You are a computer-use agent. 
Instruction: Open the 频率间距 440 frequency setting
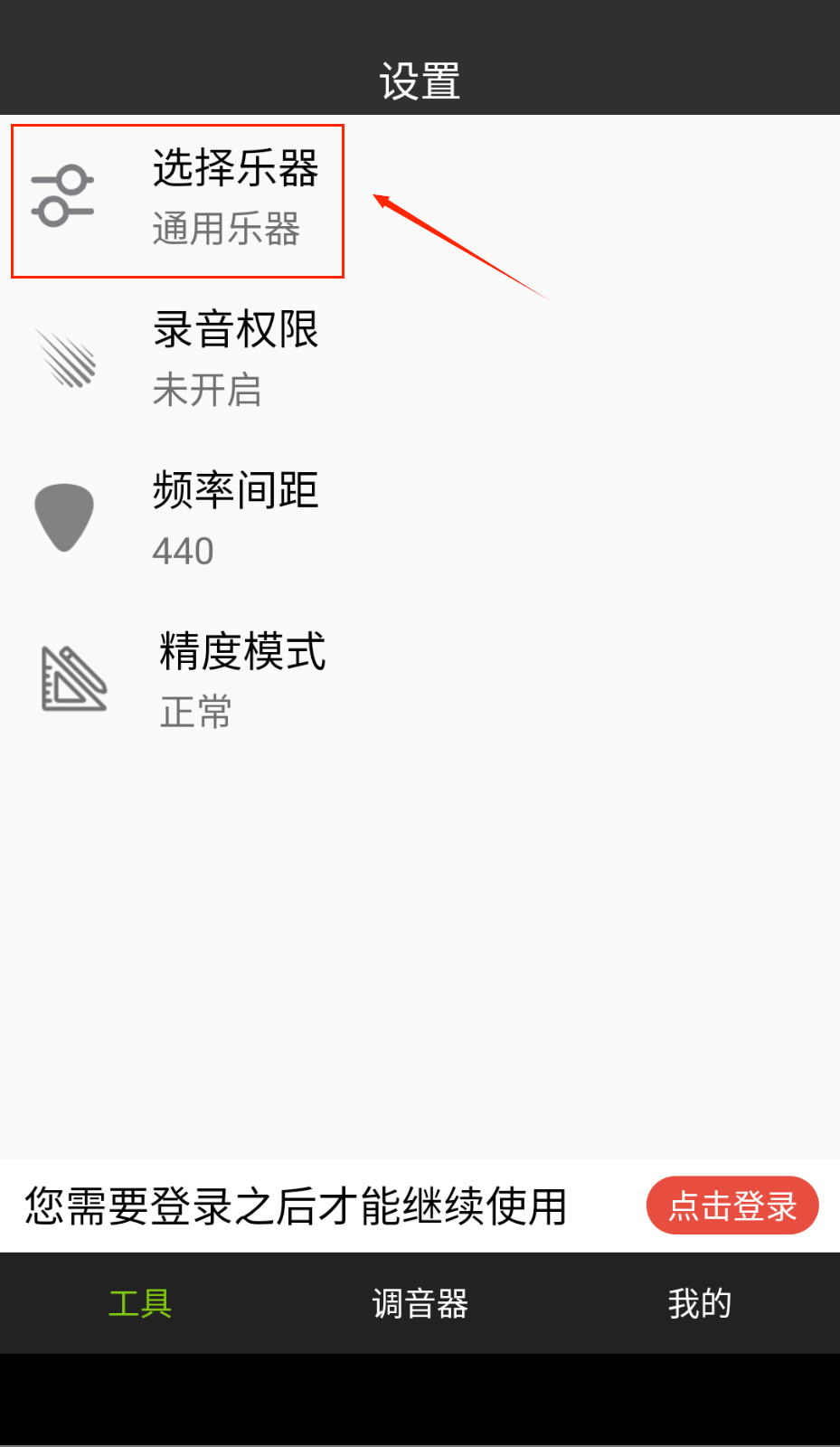[235, 519]
